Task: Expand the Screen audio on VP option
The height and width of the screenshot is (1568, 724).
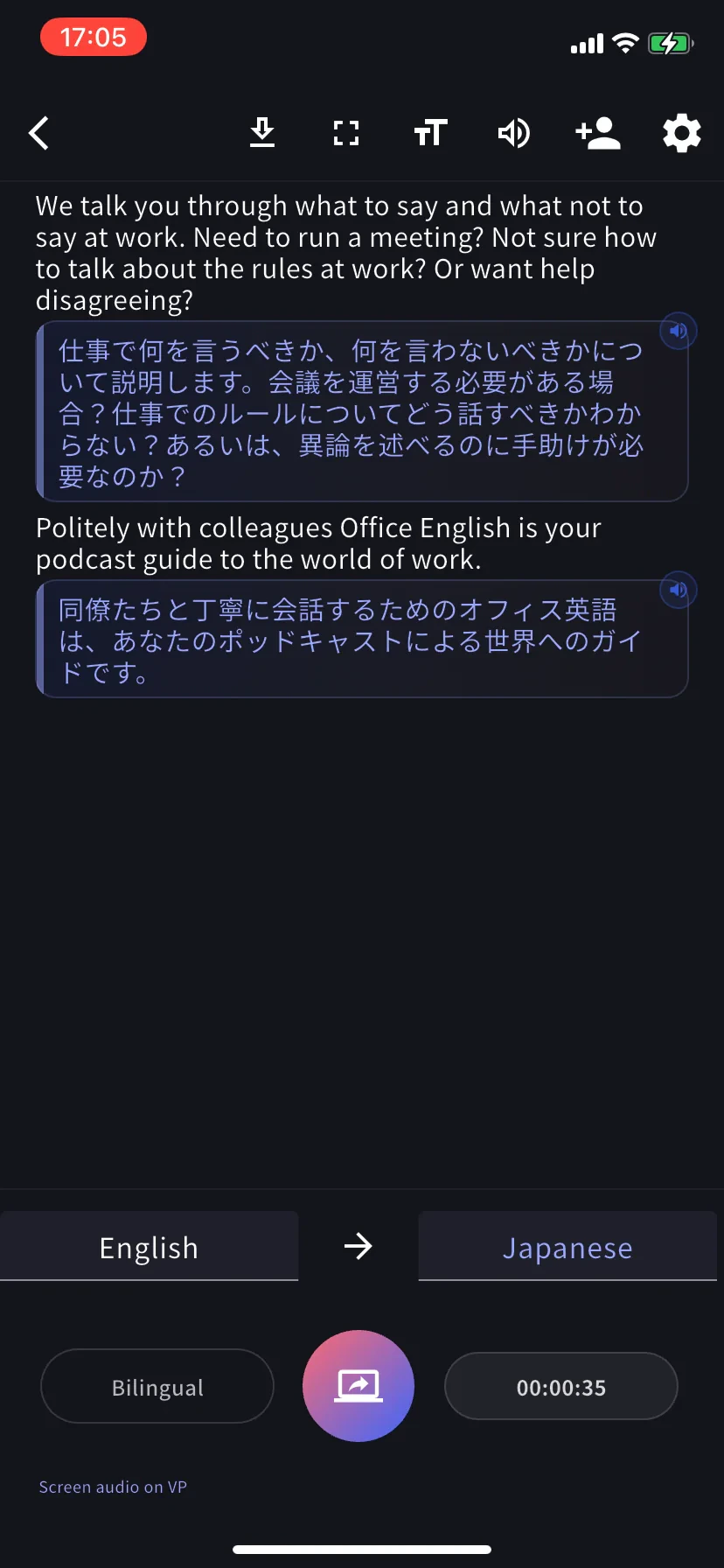Action: pos(113,1486)
